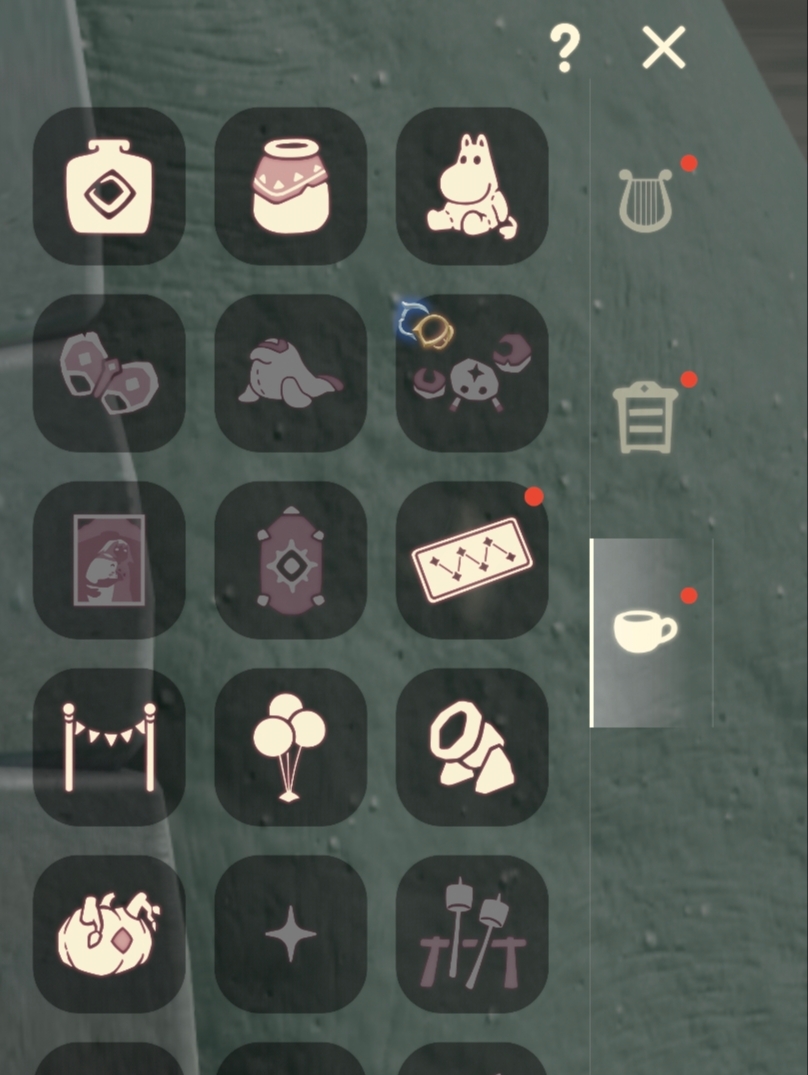Choose the crab with rocks item
808x1075 pixels.
[x=472, y=373]
